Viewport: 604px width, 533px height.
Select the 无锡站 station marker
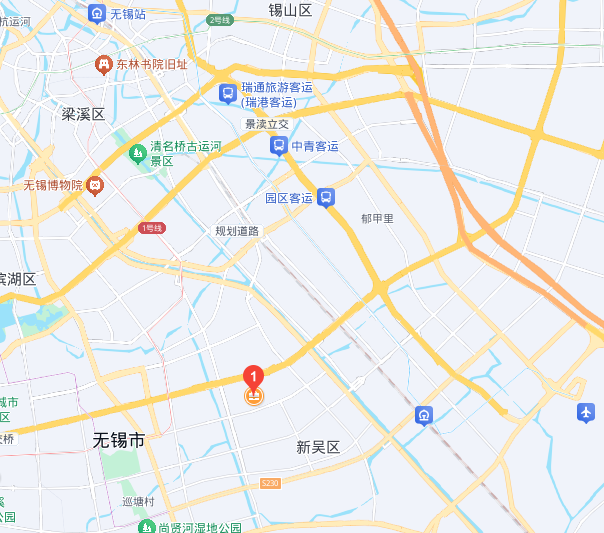tap(97, 13)
